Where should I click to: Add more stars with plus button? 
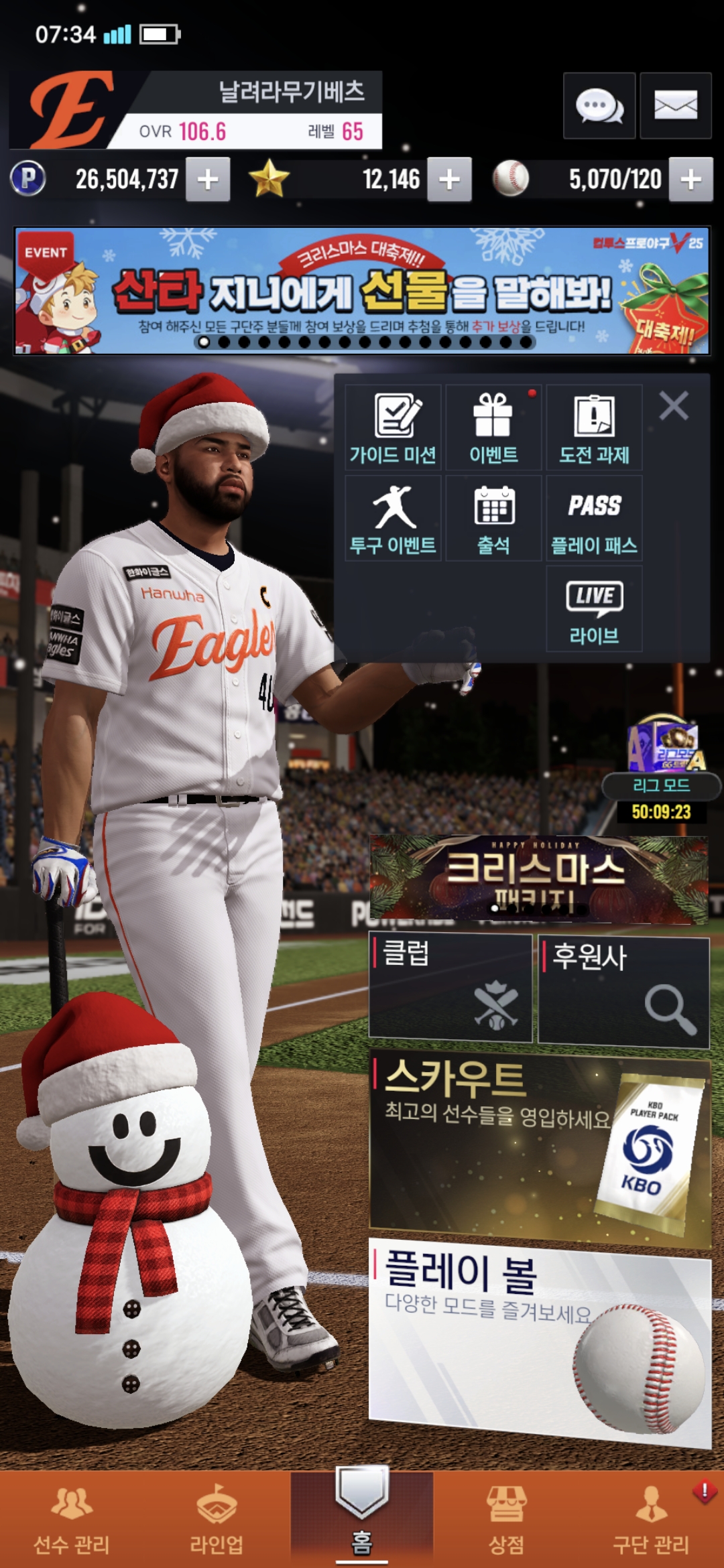(449, 180)
